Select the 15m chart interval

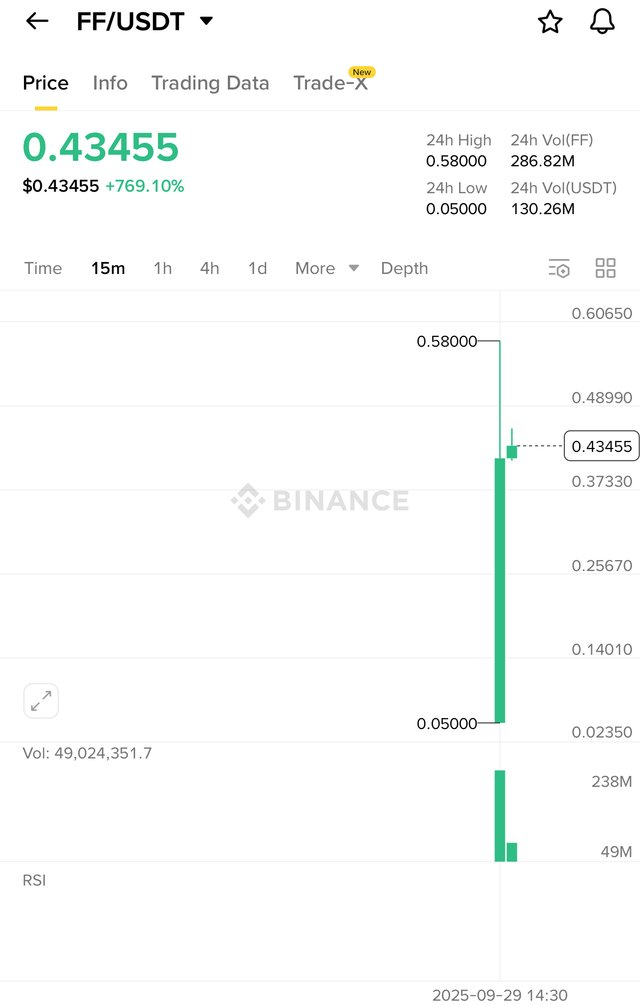108,268
